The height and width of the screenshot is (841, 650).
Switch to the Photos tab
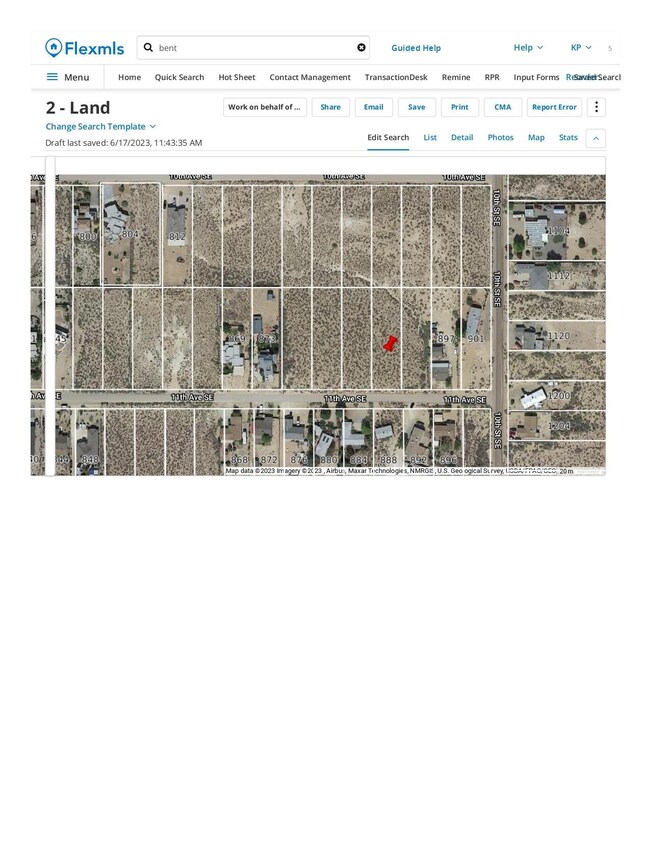point(500,137)
